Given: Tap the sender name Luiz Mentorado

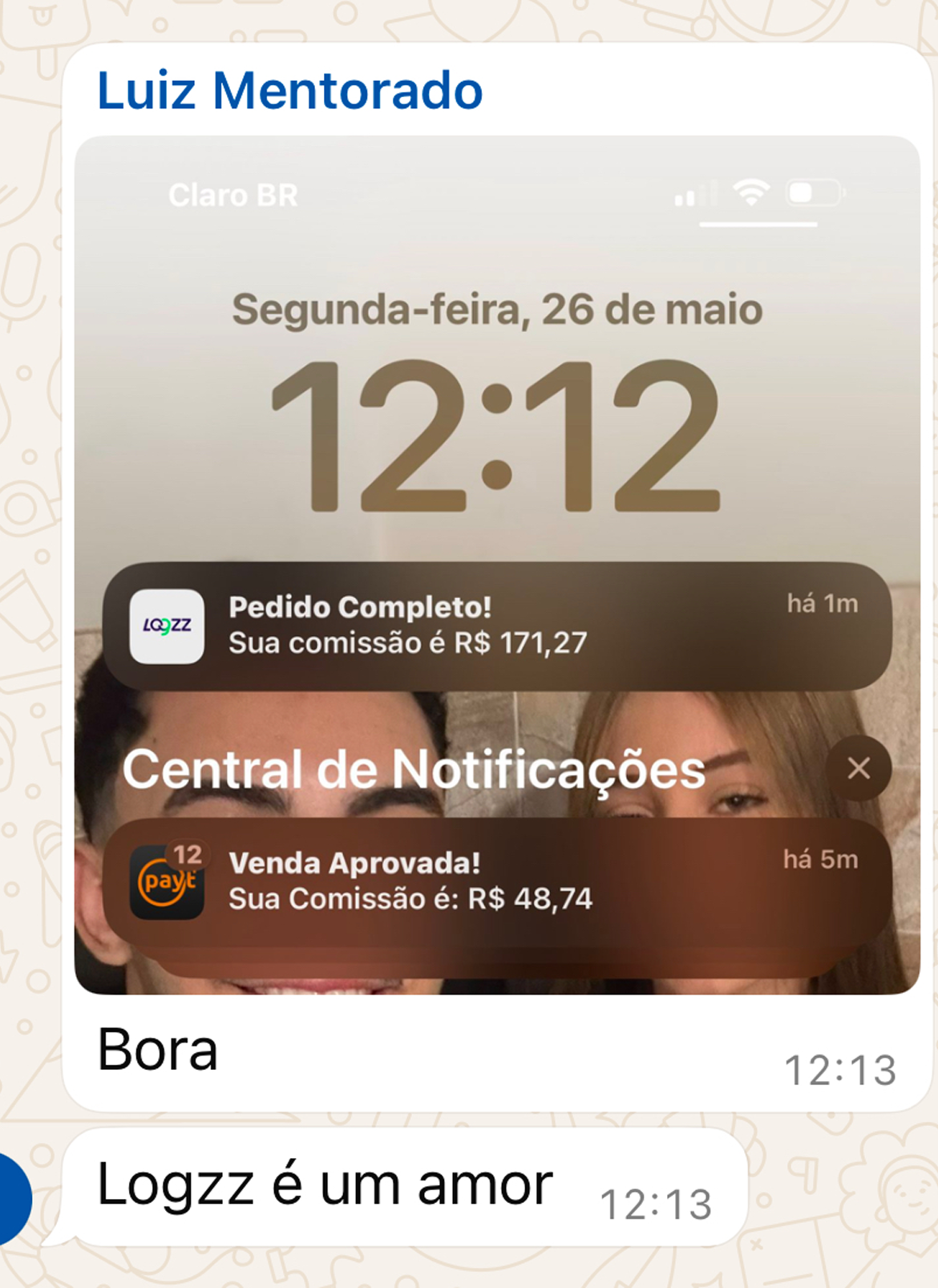Looking at the screenshot, I should pos(289,91).
